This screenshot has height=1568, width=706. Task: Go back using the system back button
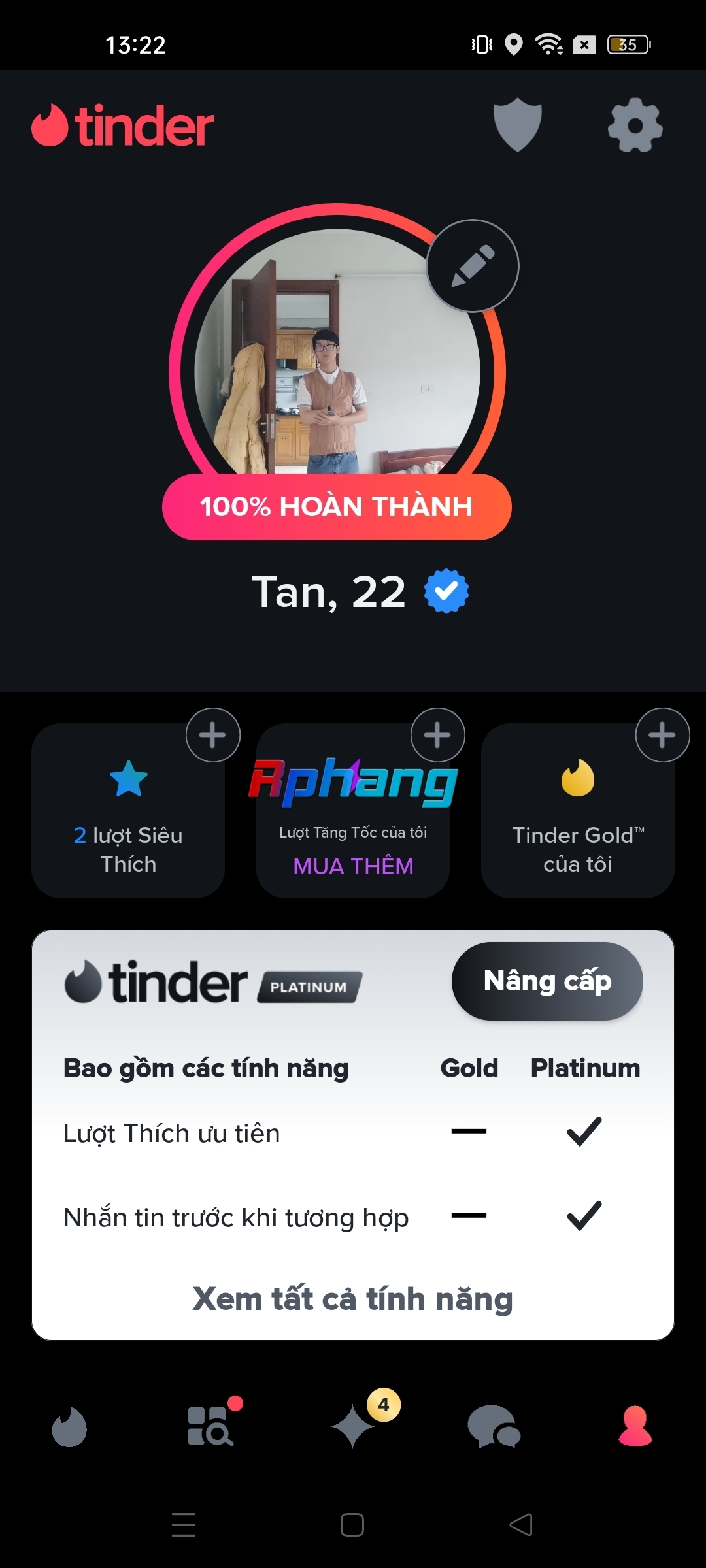[521, 1525]
